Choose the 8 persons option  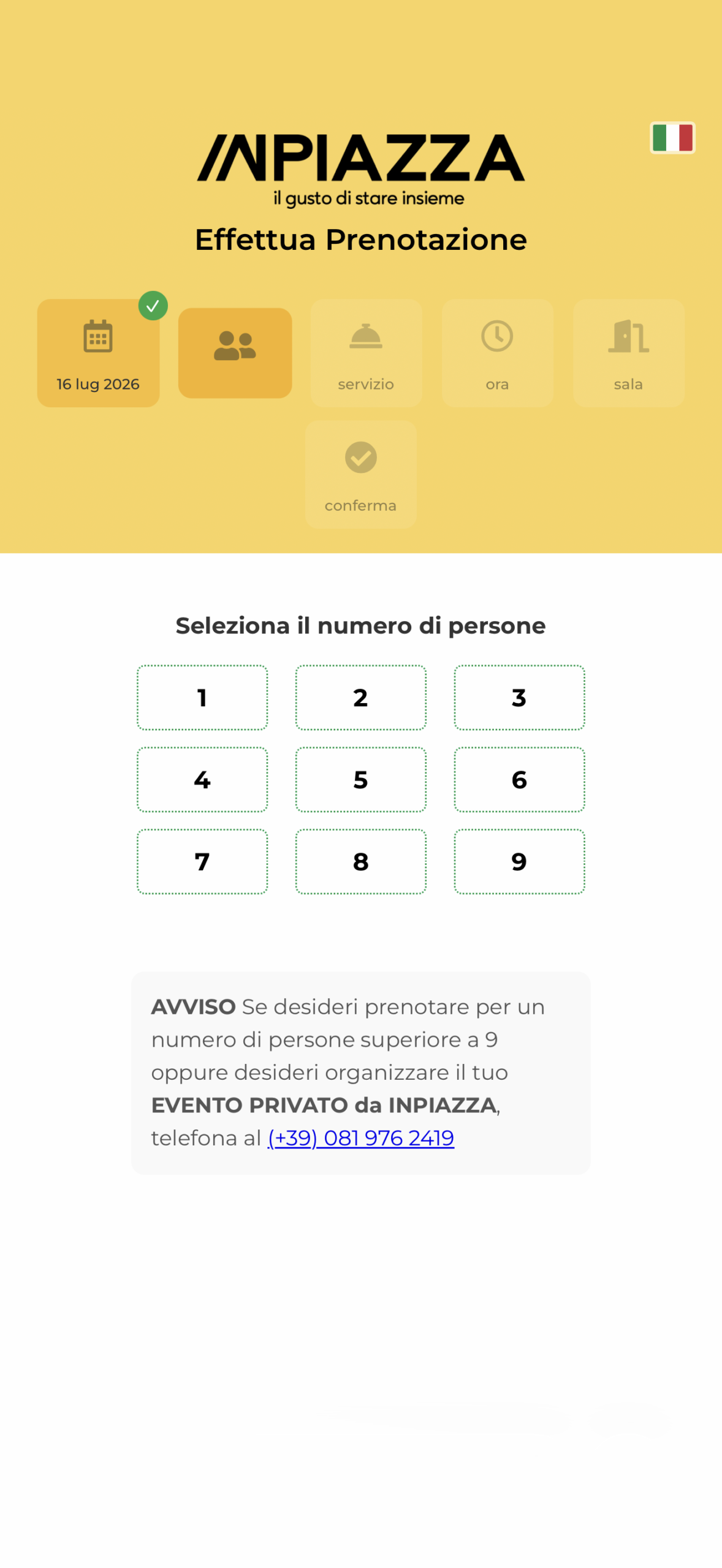point(361,862)
